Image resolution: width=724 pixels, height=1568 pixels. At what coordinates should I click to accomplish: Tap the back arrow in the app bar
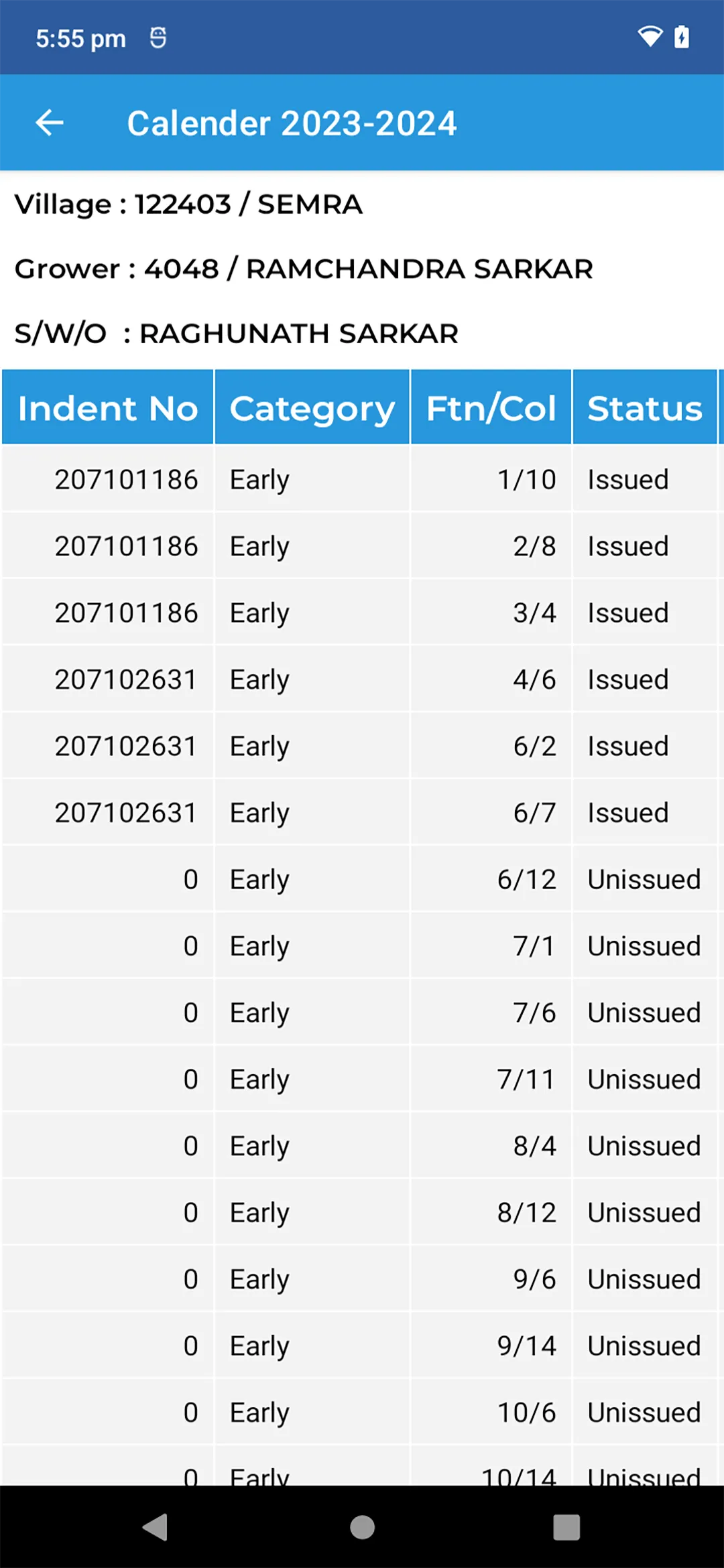(48, 122)
